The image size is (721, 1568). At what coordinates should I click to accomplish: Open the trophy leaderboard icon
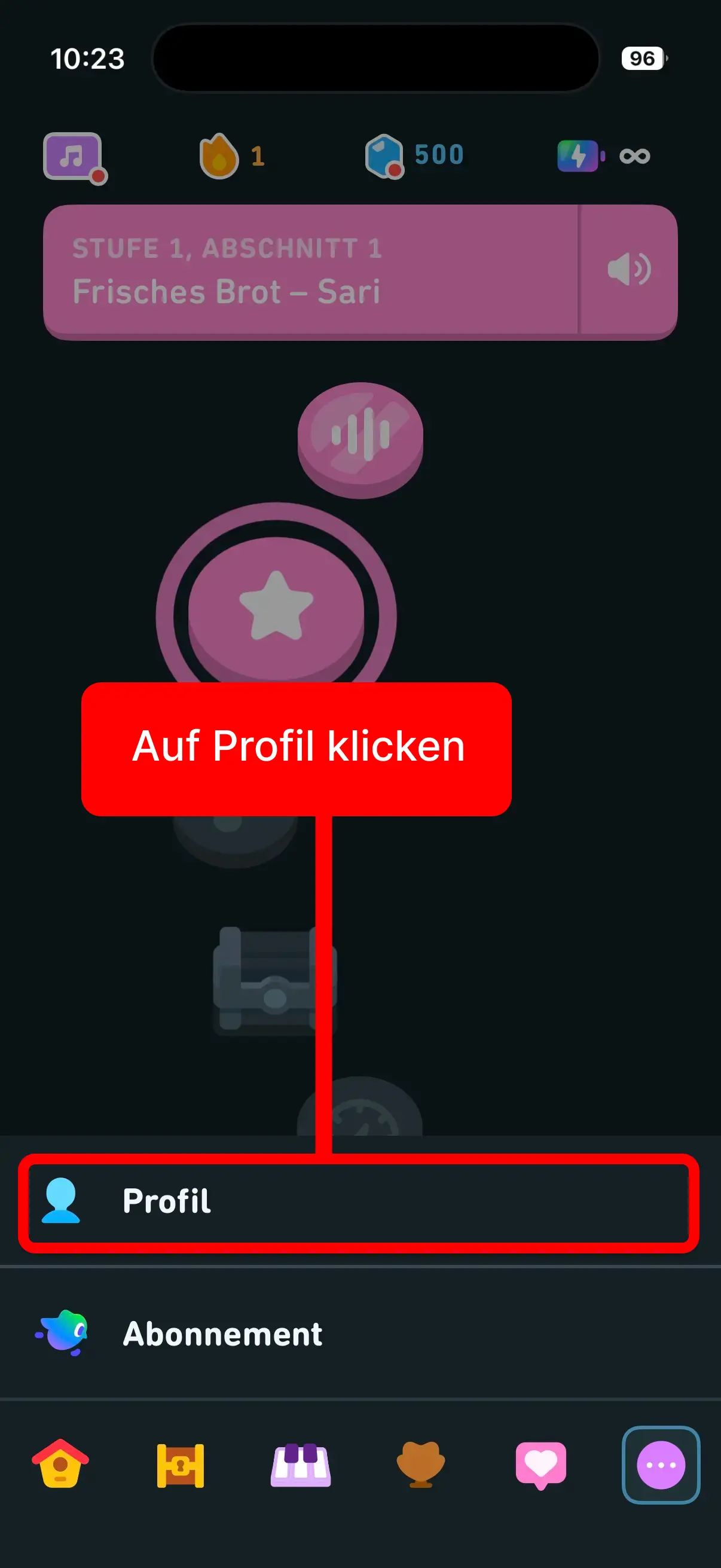[x=421, y=1465]
